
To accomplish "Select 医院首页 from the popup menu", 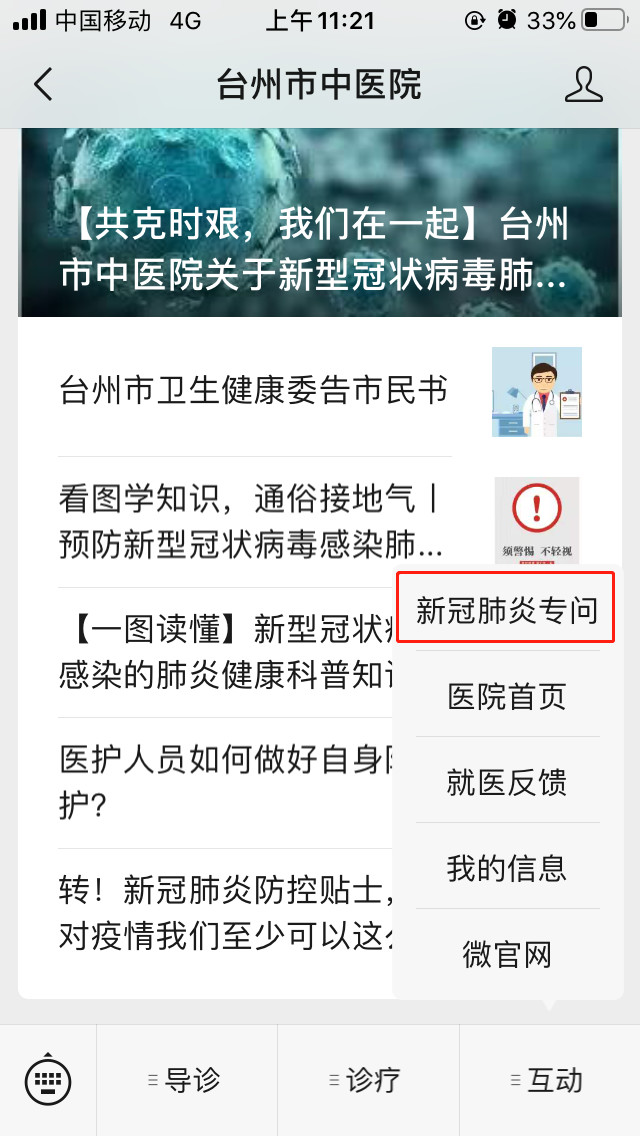I will point(507,696).
